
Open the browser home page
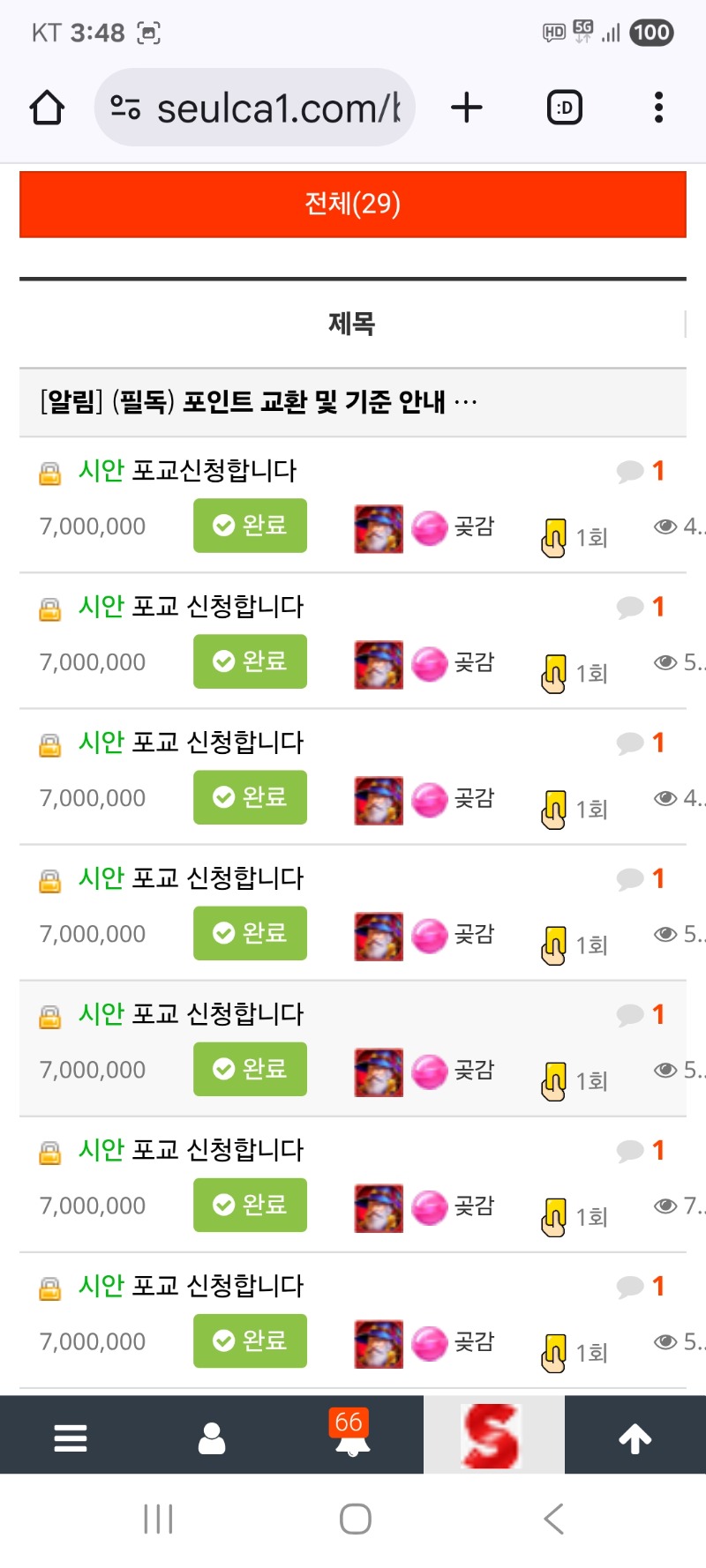point(47,108)
